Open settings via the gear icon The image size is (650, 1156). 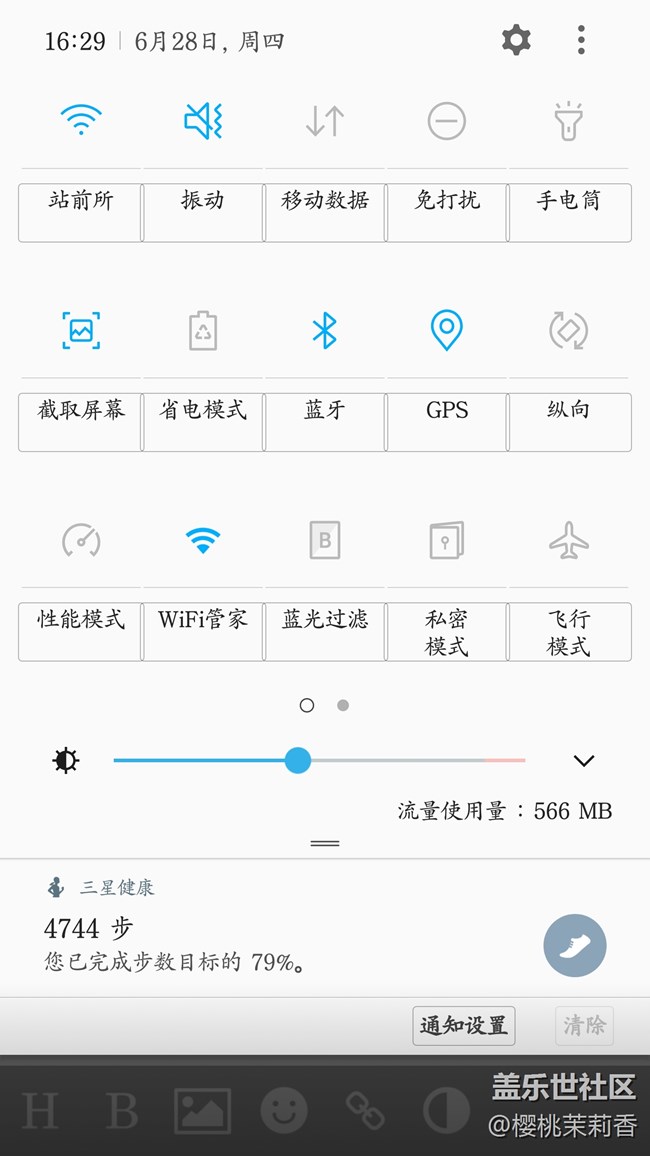coord(516,40)
